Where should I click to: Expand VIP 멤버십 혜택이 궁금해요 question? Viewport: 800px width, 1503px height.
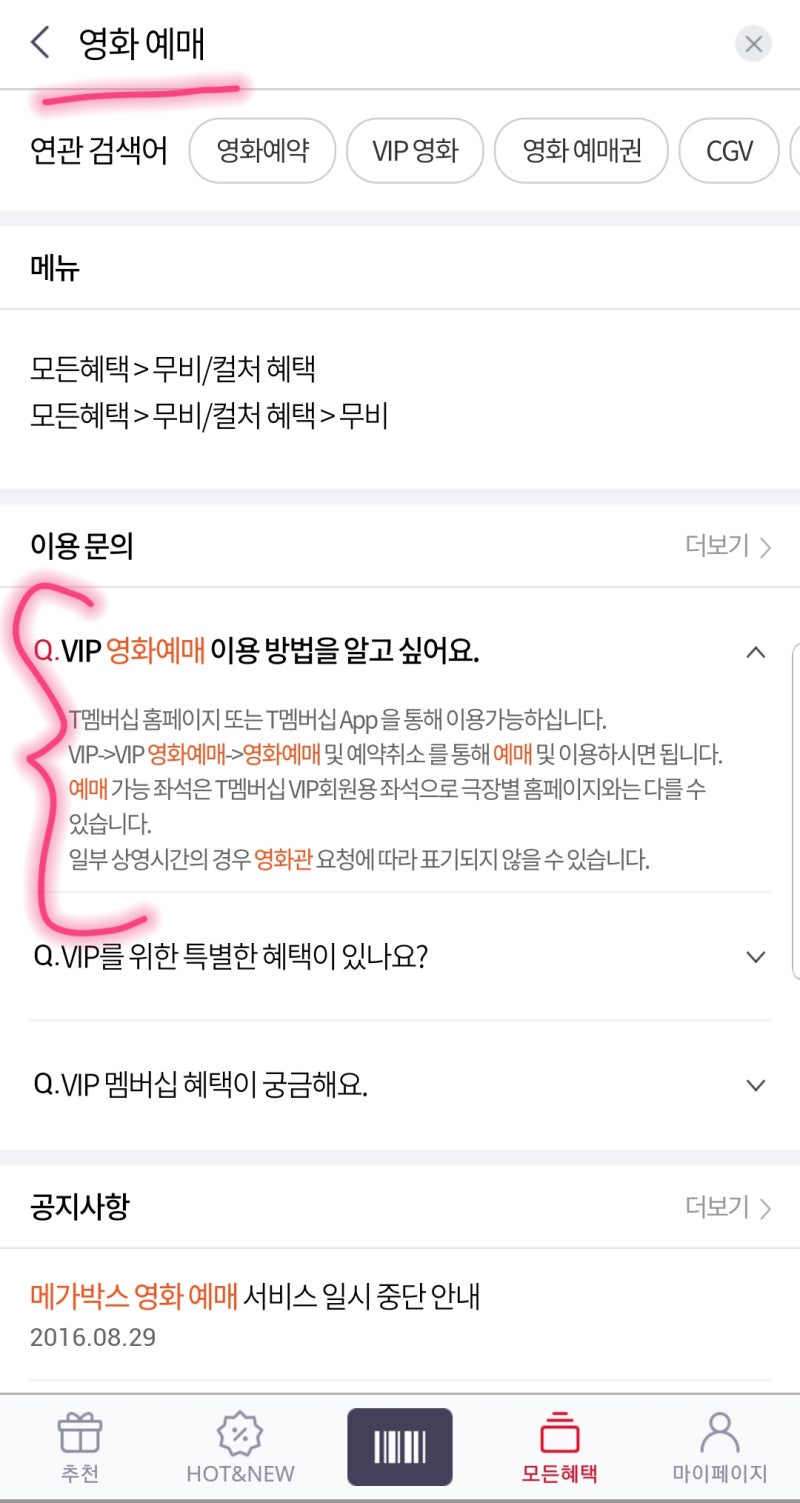(x=400, y=1085)
